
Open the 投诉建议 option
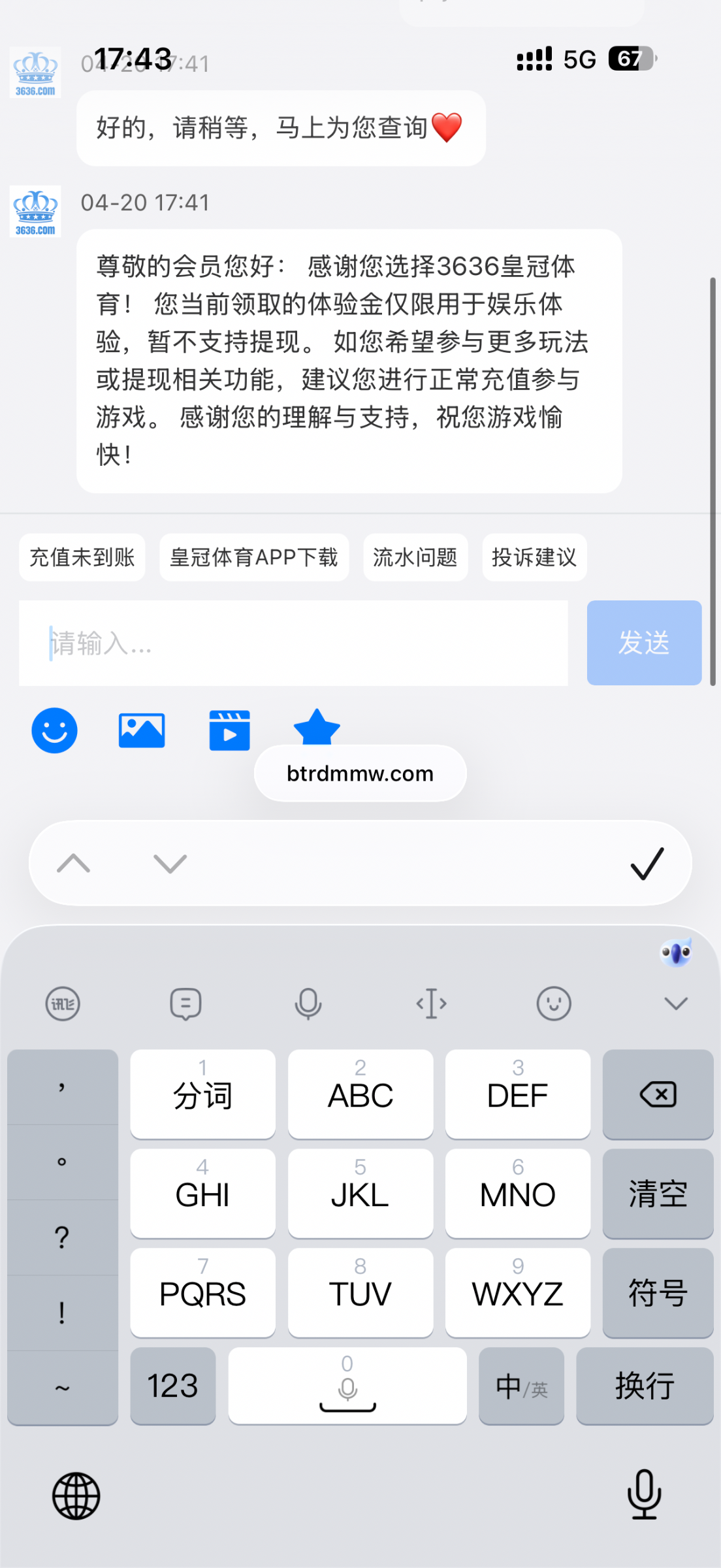(x=534, y=557)
